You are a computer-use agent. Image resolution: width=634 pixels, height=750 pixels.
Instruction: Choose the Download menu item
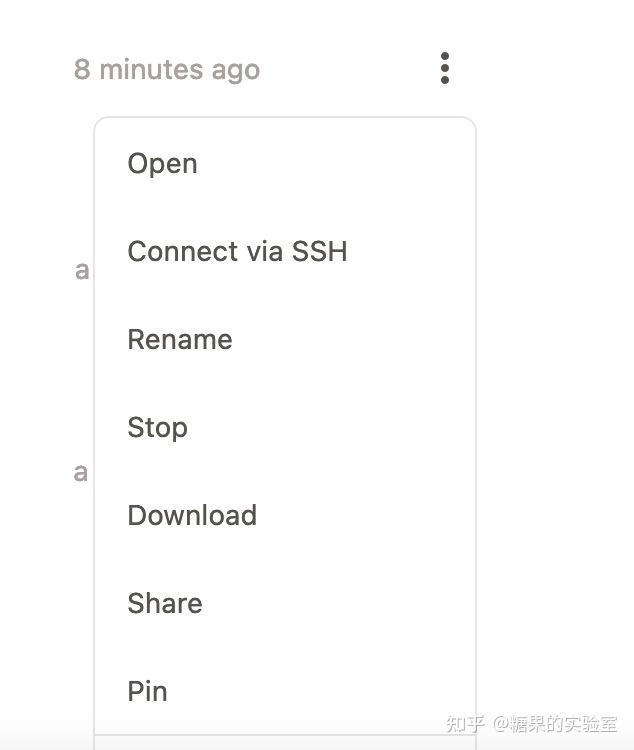[192, 515]
